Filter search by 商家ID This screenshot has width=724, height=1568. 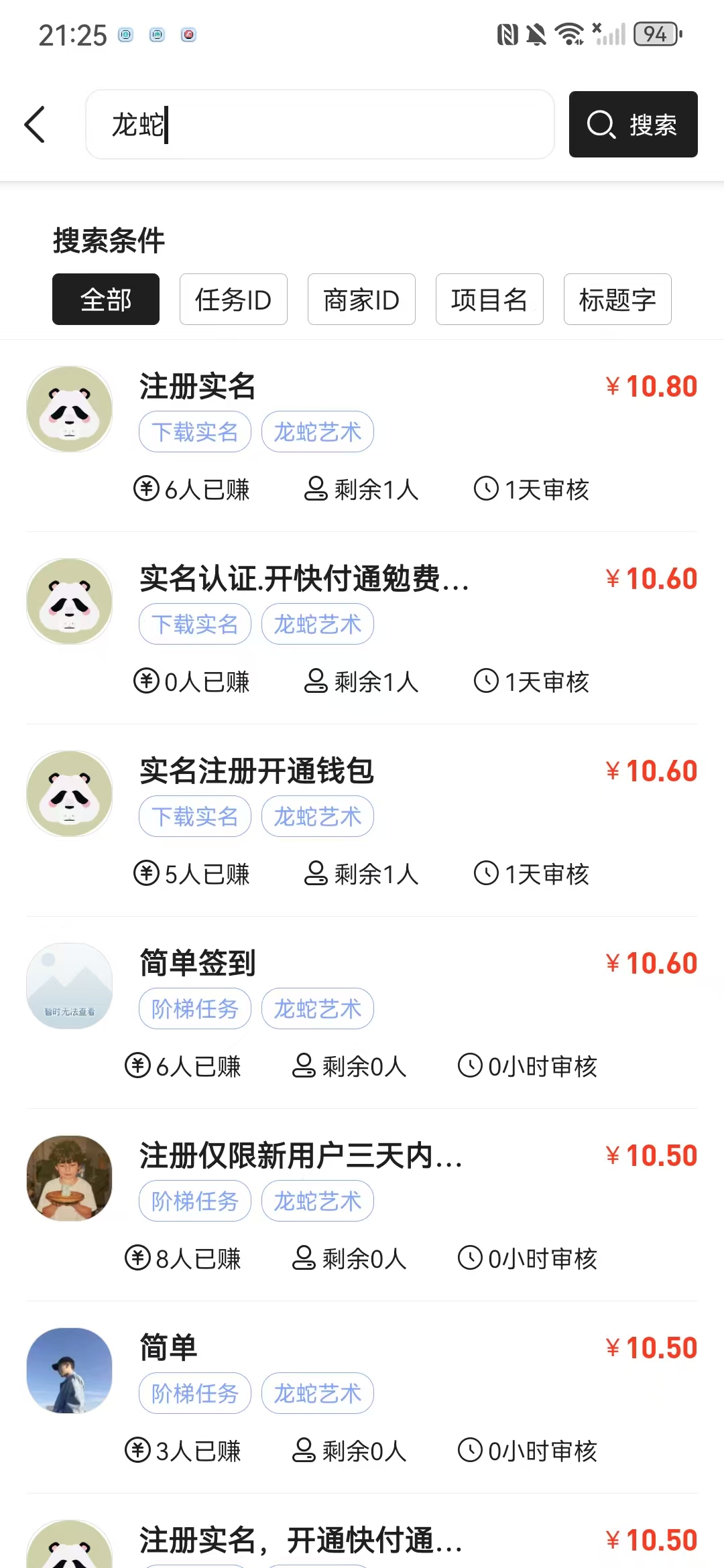click(361, 300)
